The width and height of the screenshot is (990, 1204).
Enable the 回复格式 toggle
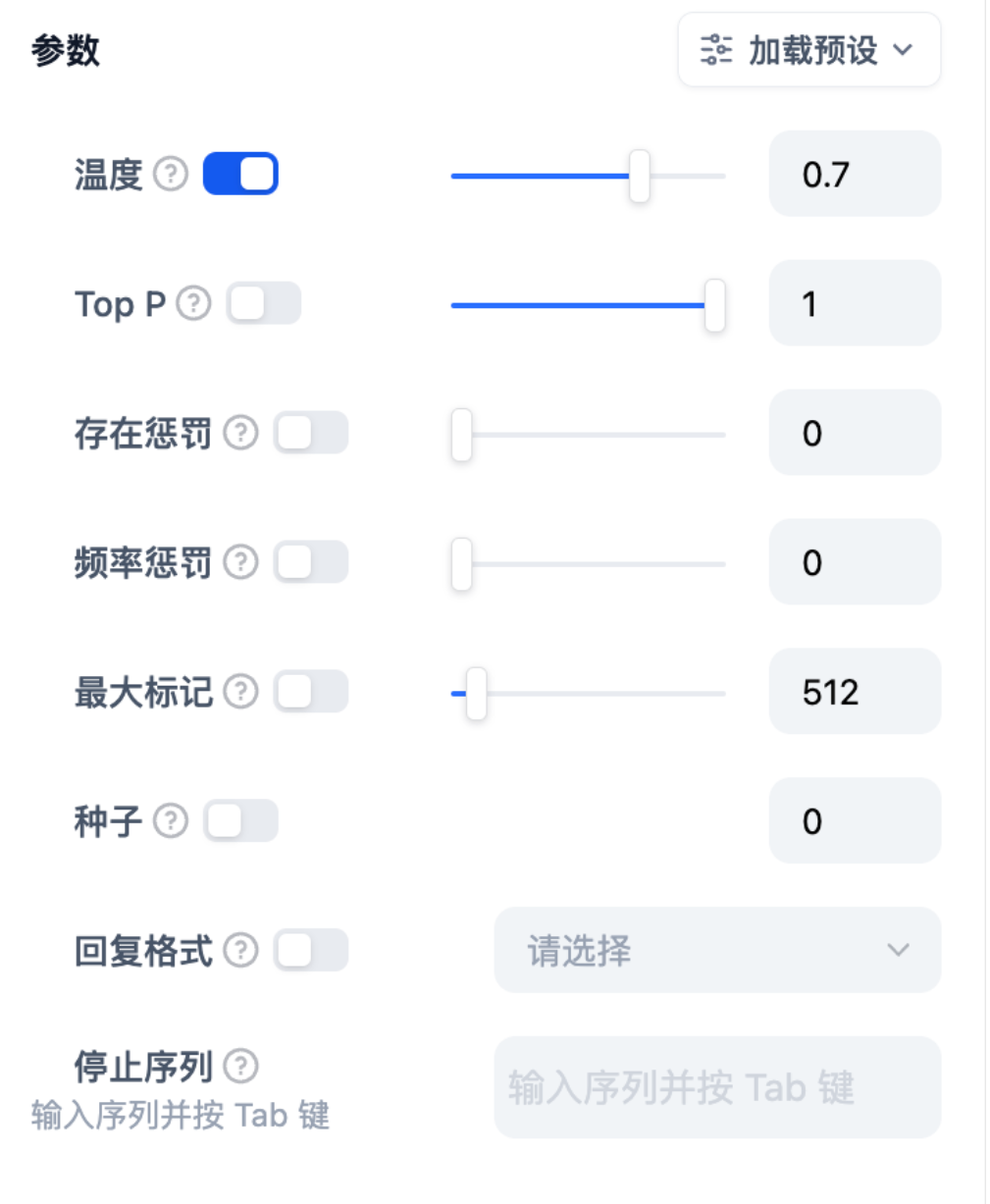pos(311,951)
